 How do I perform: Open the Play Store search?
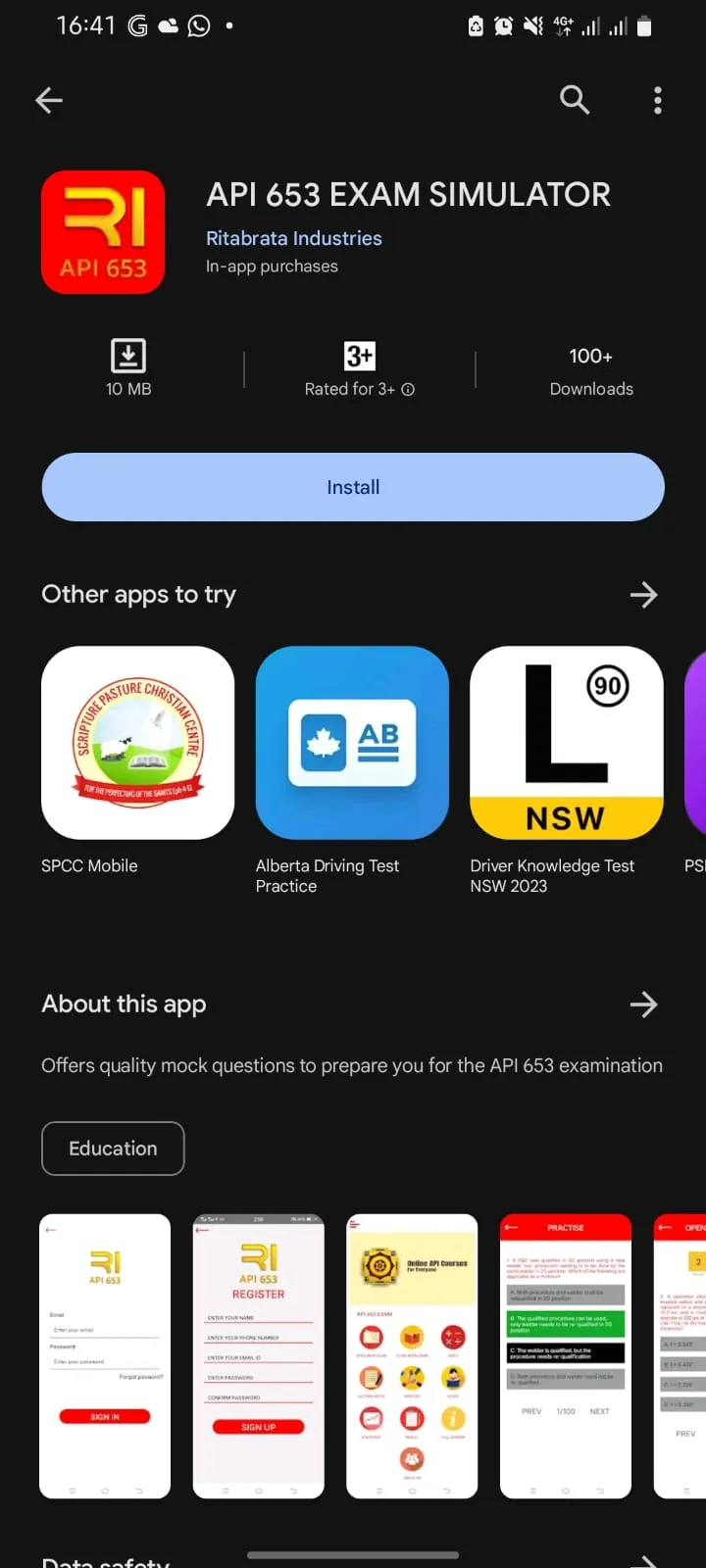[575, 100]
